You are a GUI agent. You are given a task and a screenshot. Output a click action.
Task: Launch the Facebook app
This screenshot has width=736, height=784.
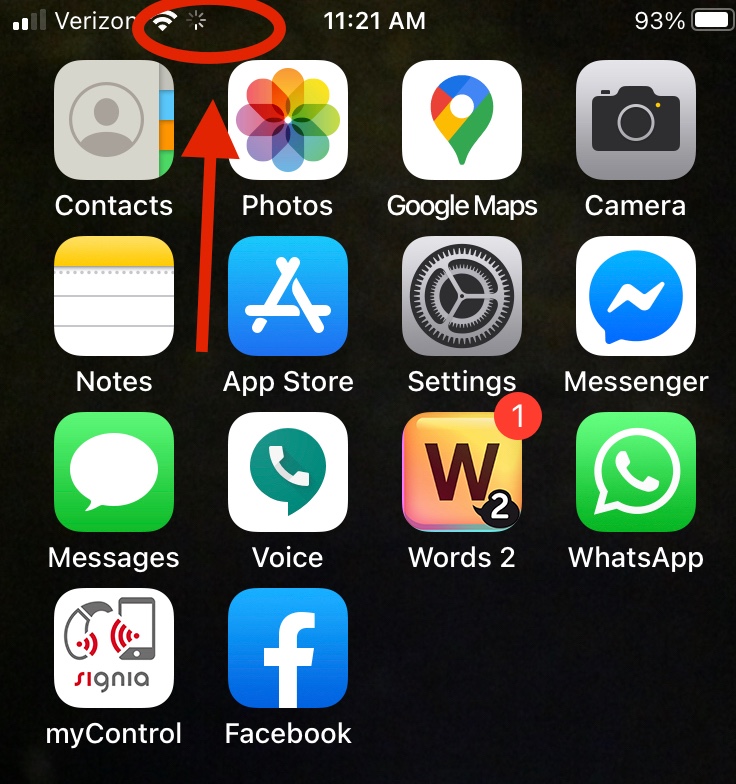pos(288,648)
